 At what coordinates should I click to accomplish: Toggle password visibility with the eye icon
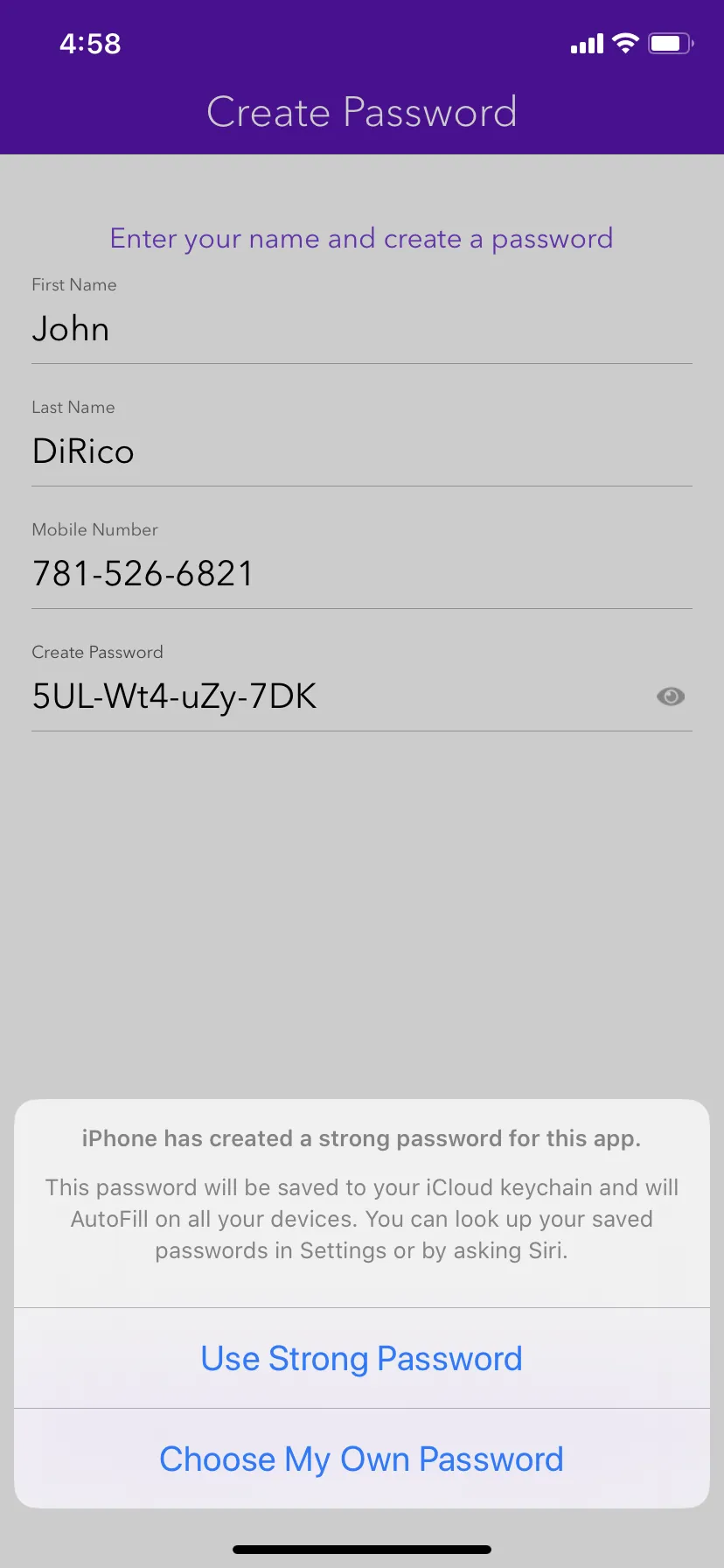click(x=671, y=696)
